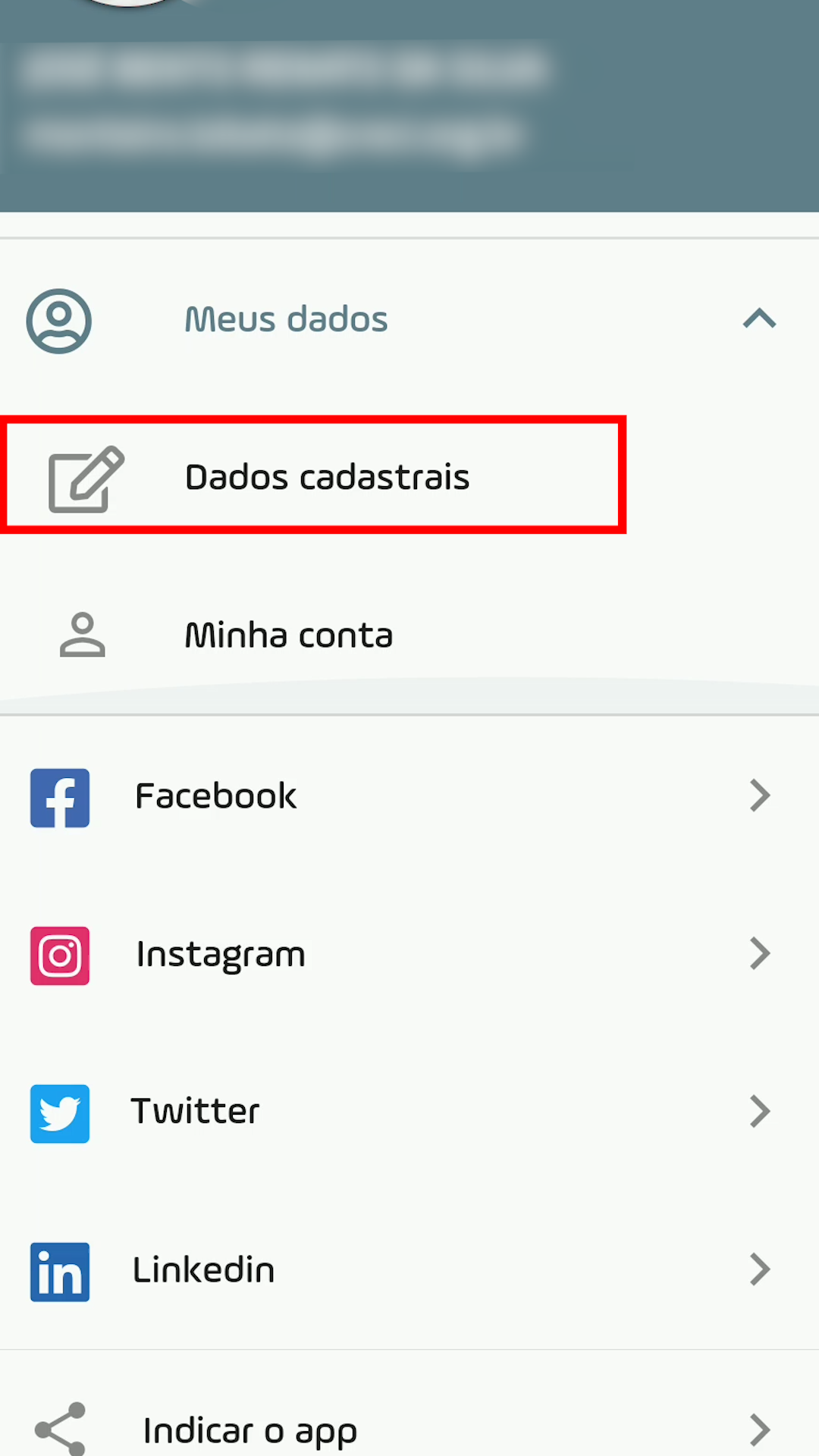Open the Linkedin link

409,1270
